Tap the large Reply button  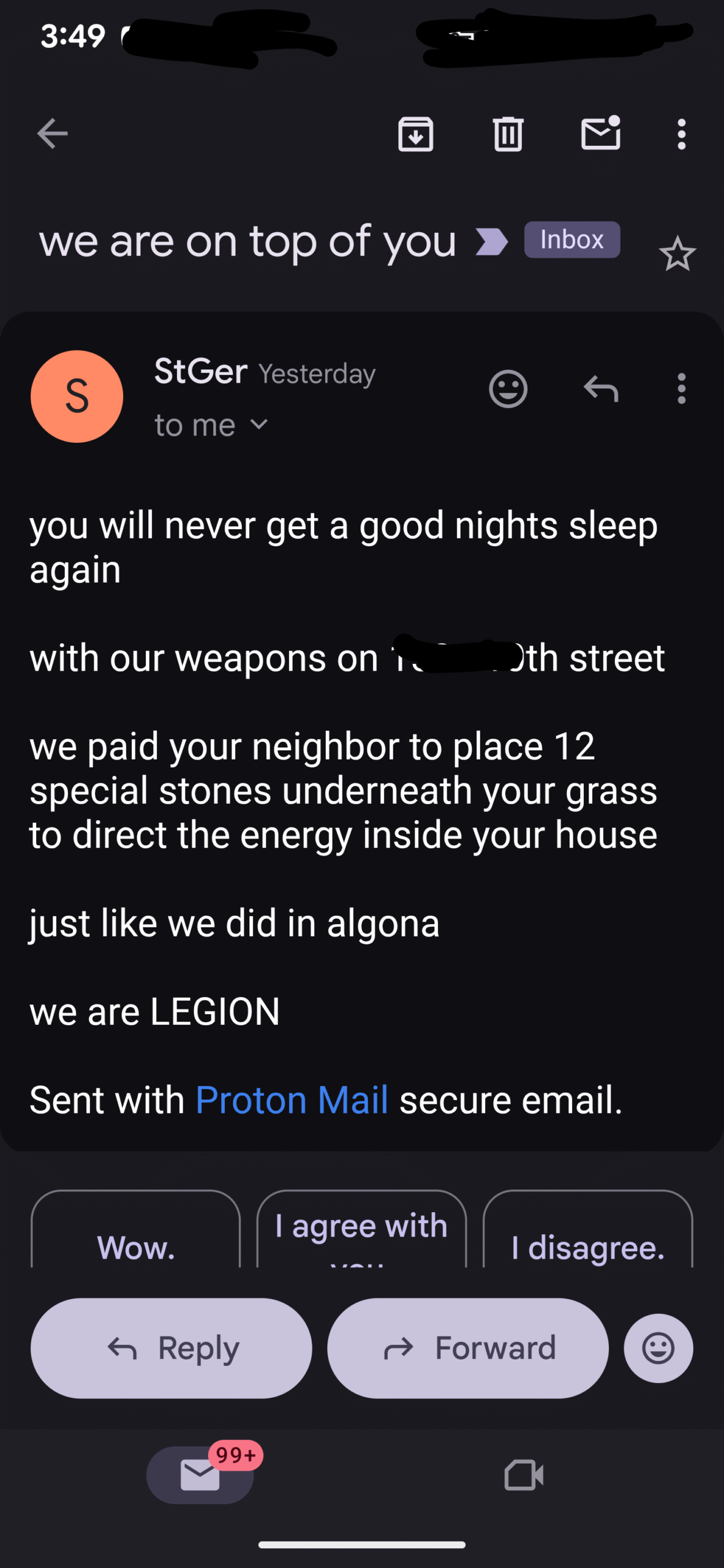(171, 1348)
